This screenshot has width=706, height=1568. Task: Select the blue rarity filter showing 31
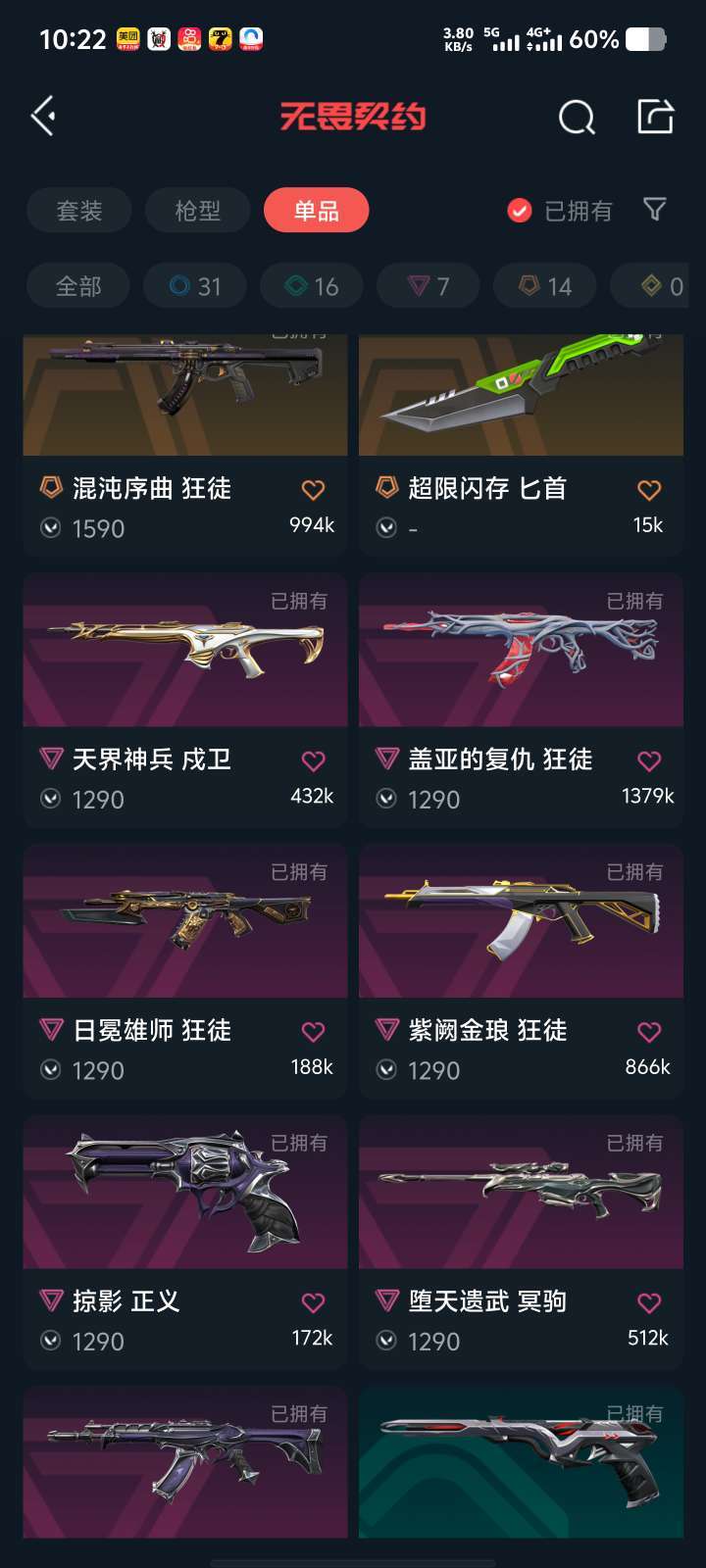(194, 286)
